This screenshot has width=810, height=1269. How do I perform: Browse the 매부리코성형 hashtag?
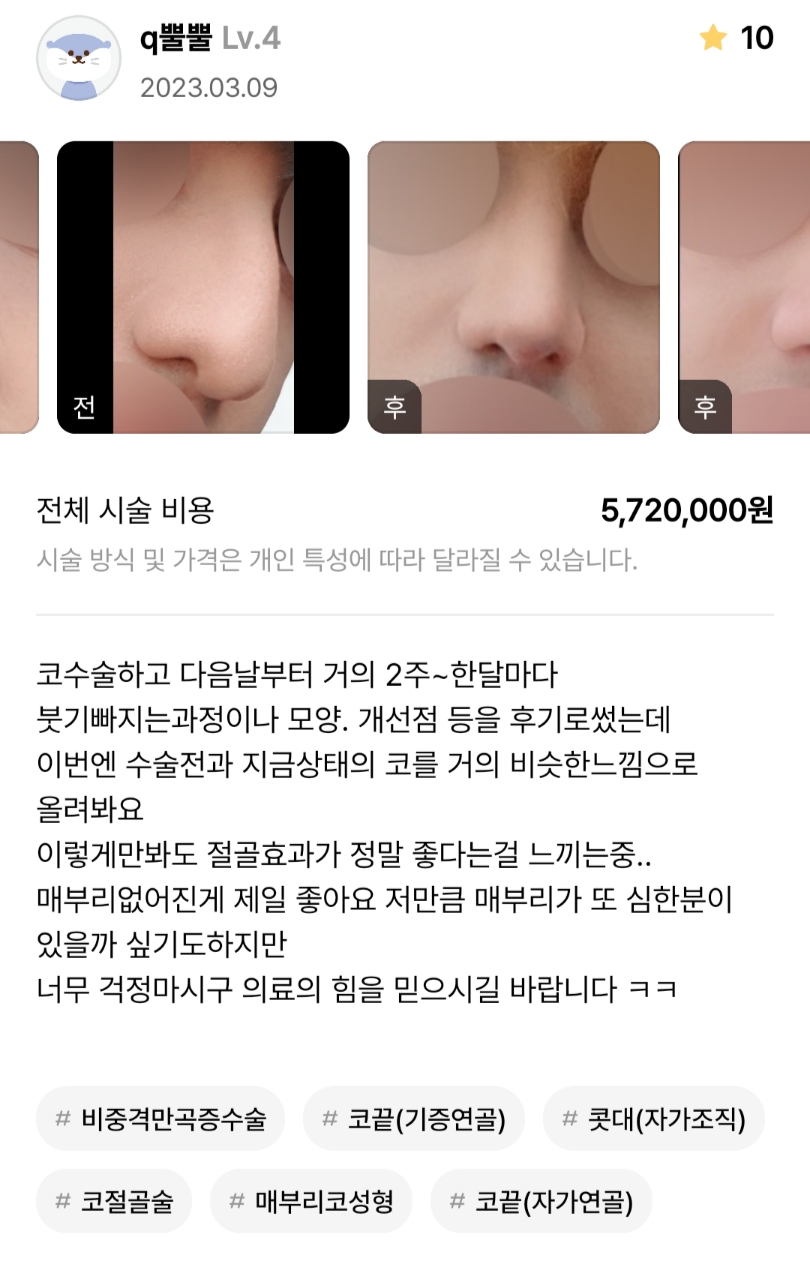pyautogui.click(x=311, y=1200)
